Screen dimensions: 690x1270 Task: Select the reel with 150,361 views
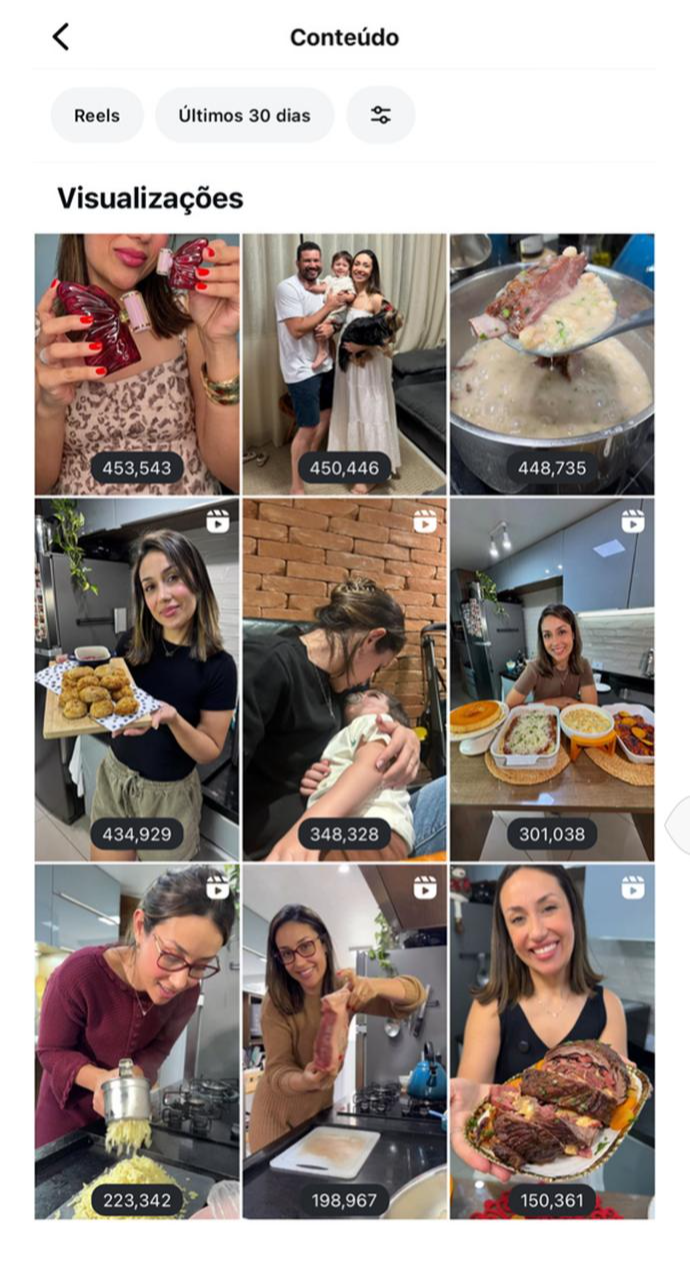(x=551, y=1040)
